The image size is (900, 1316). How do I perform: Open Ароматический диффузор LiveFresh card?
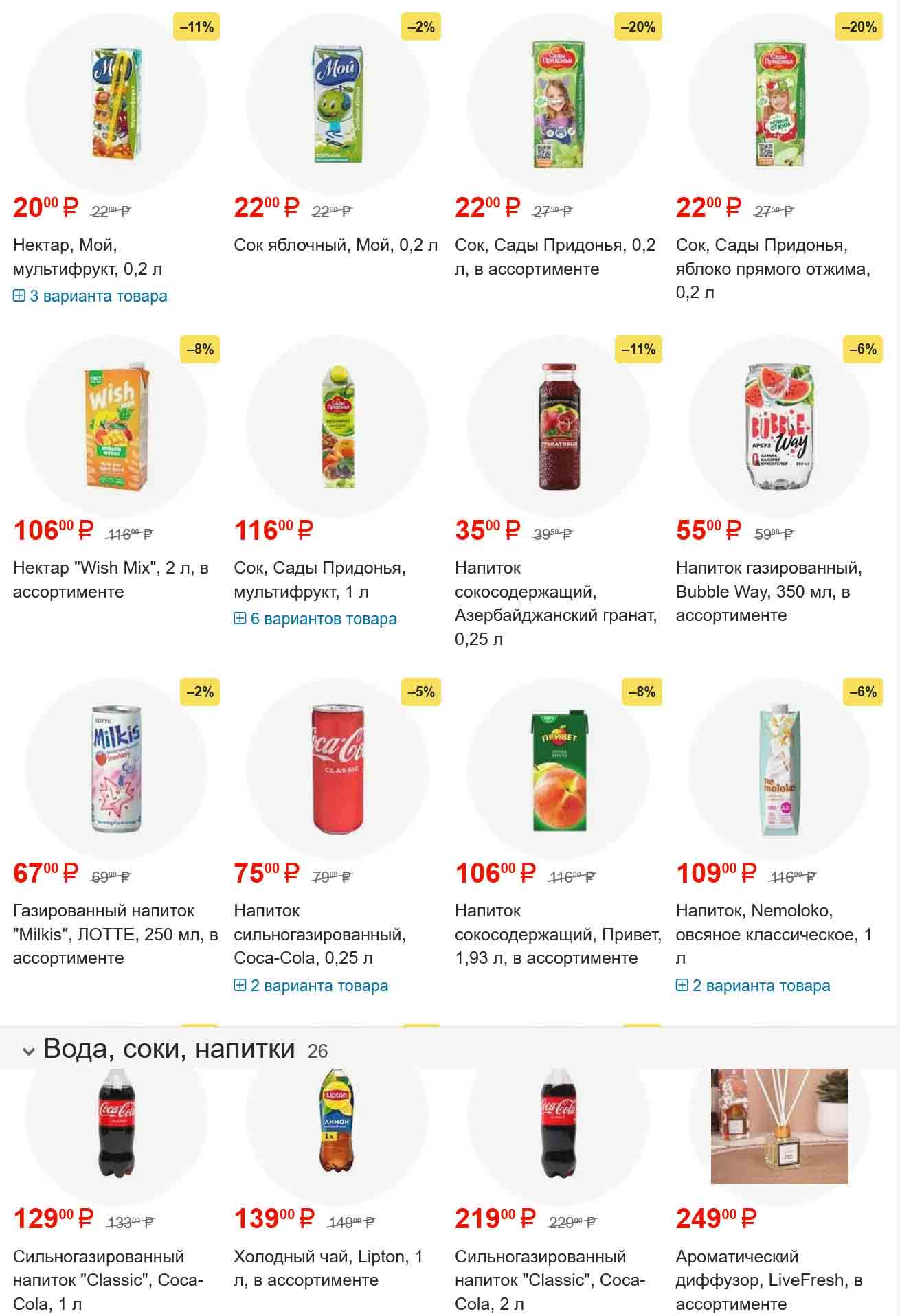click(769, 1280)
